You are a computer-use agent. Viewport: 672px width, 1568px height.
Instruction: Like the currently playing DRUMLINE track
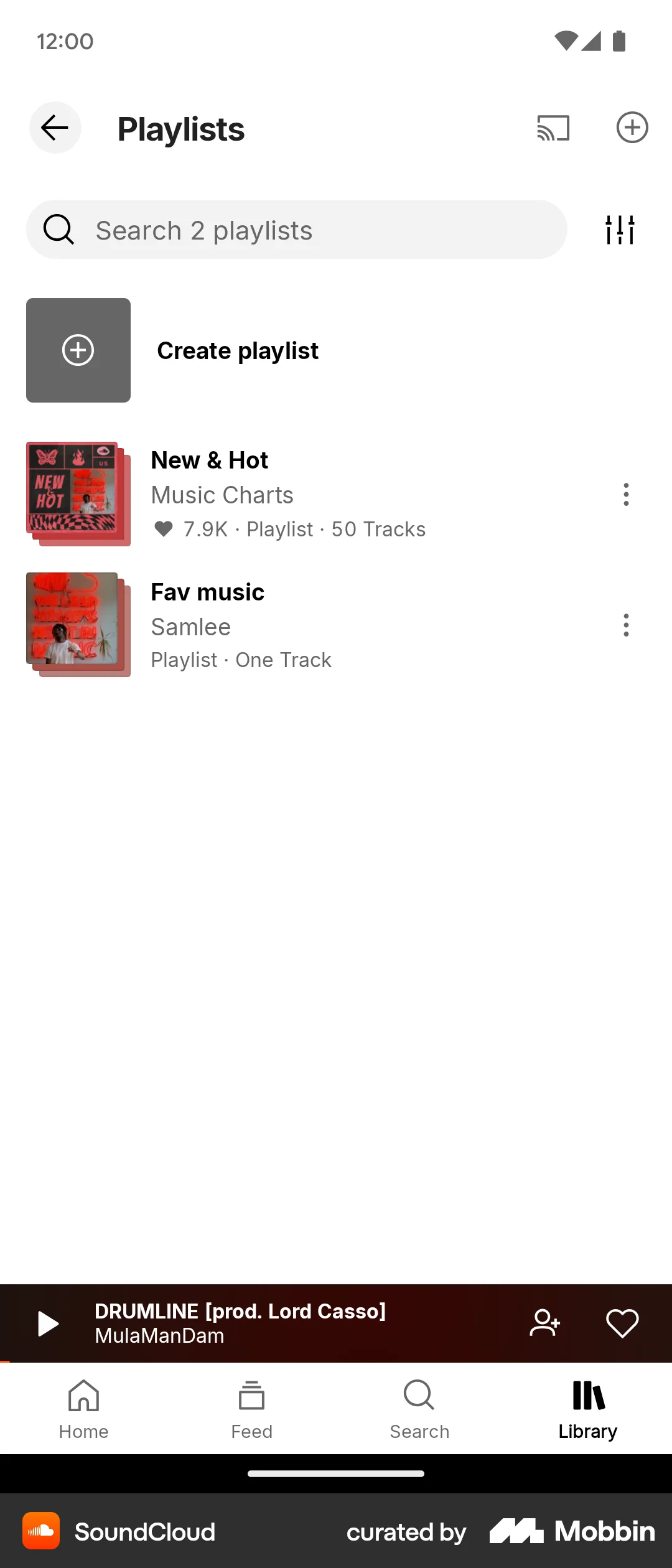622,1323
